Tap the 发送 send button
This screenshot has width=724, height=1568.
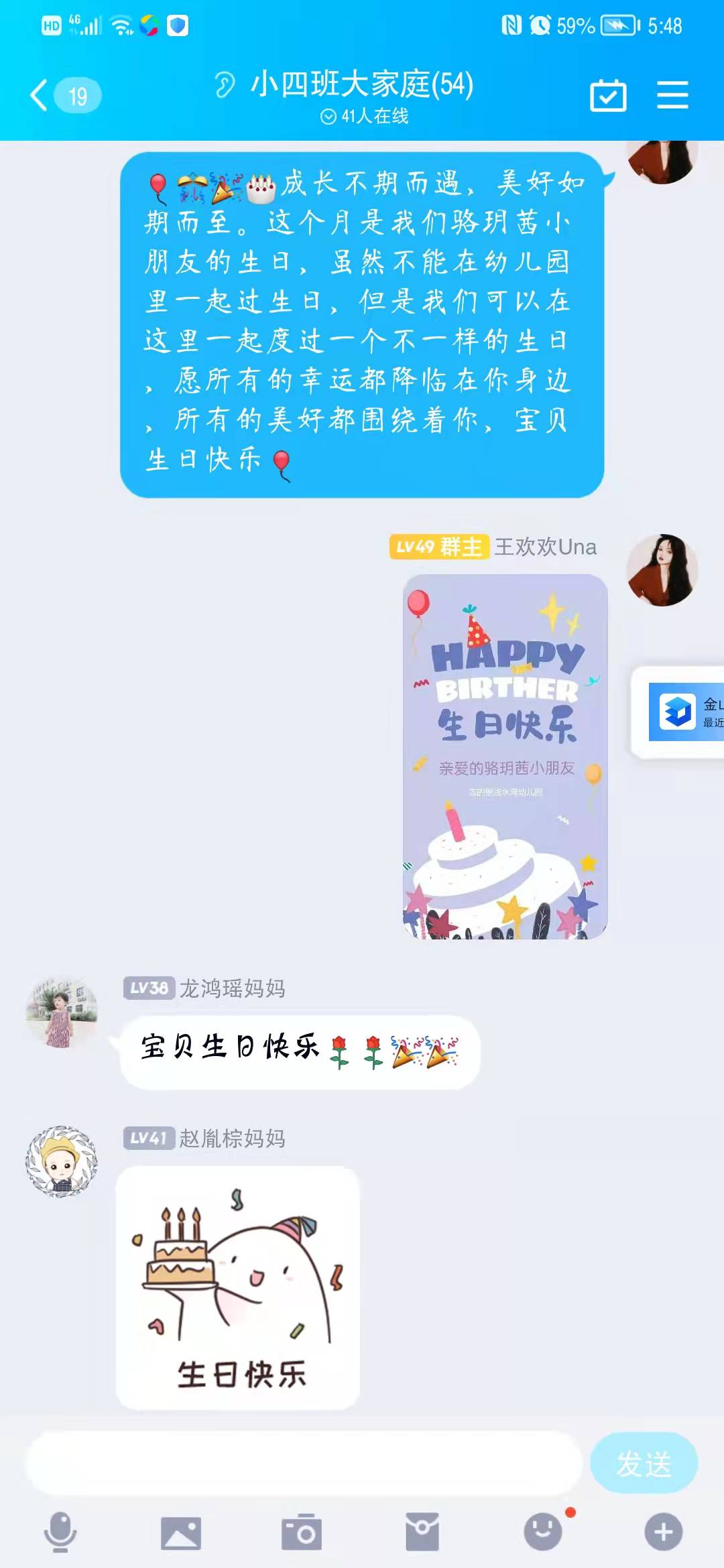(643, 1463)
